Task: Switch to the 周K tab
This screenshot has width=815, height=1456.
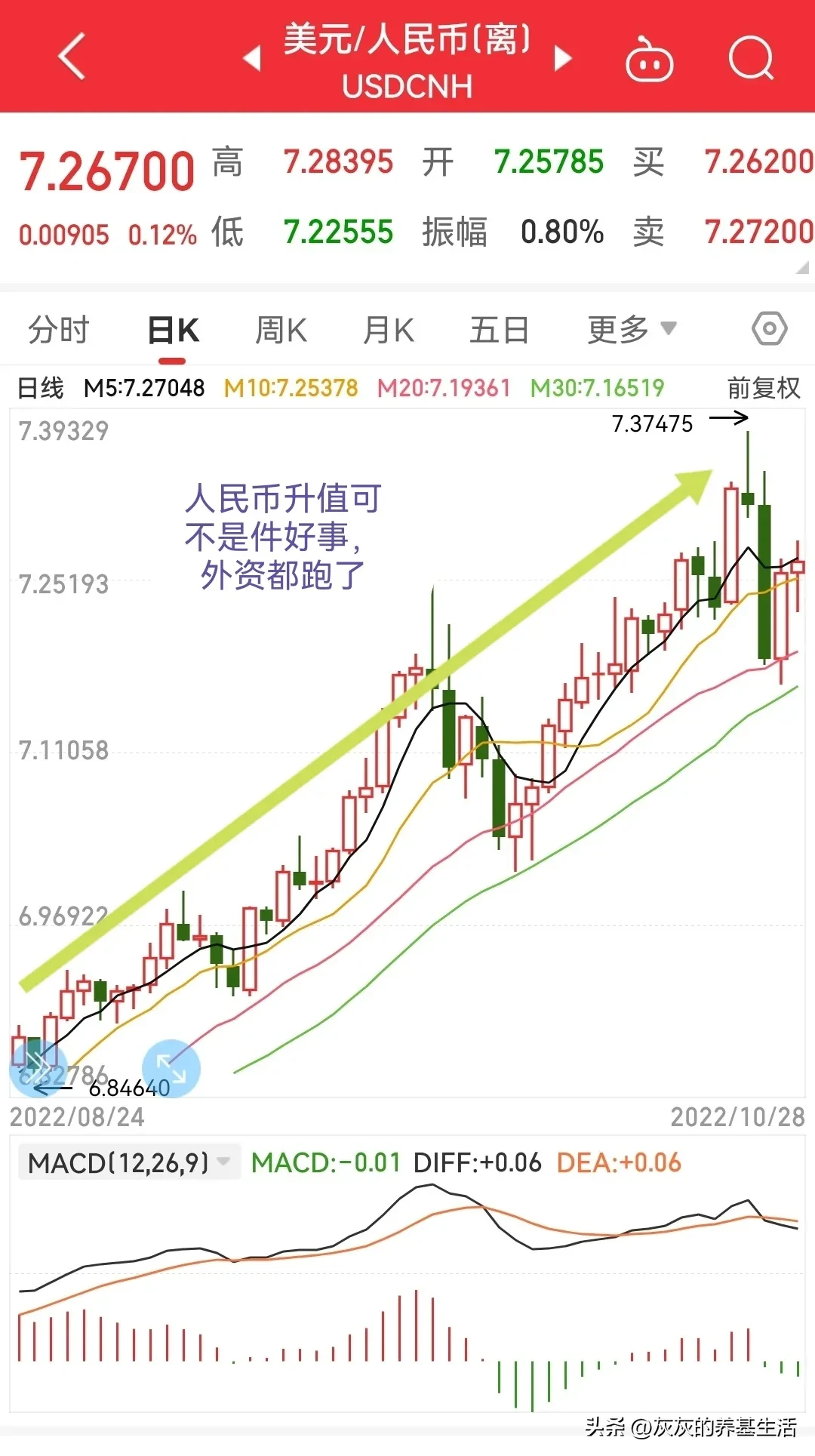Action: point(281,330)
